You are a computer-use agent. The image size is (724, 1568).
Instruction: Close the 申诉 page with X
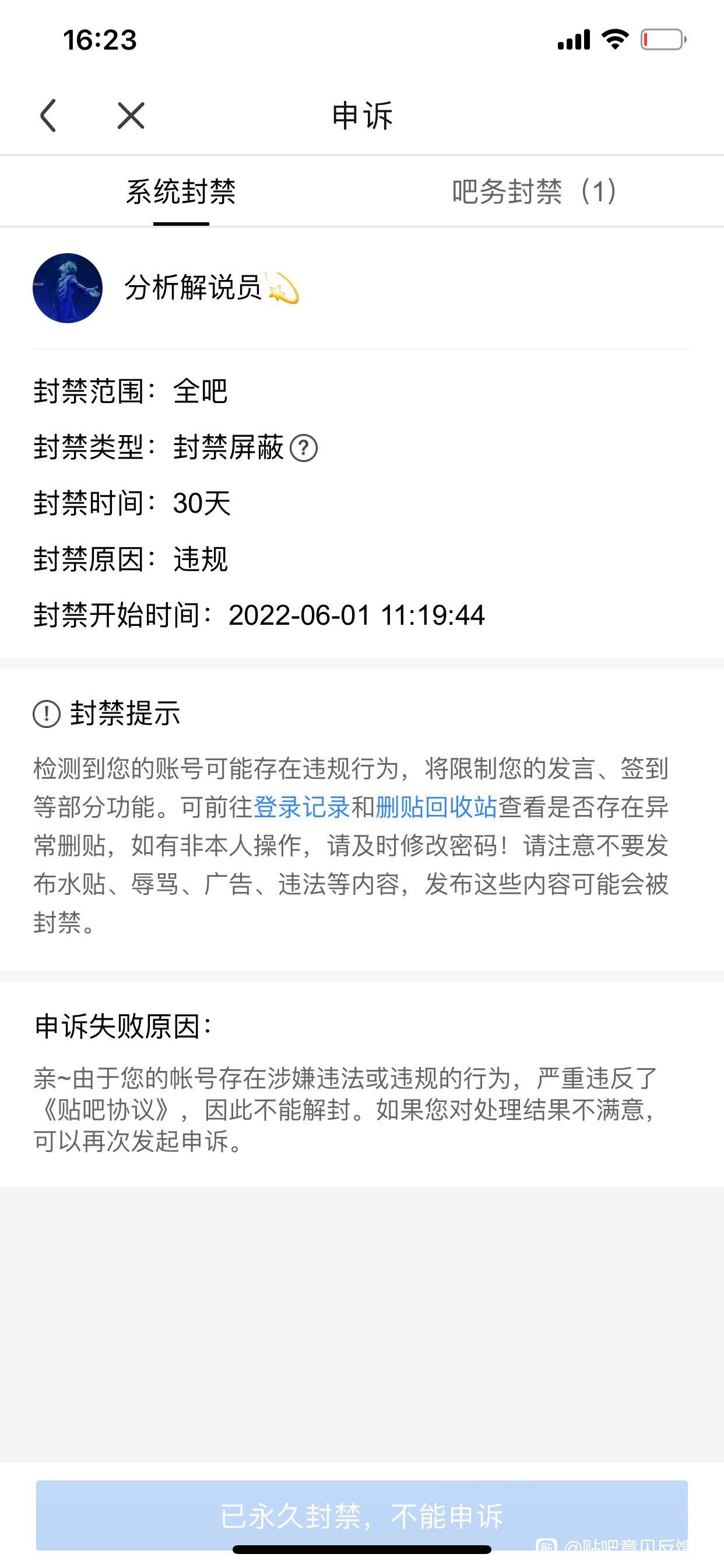coord(131,116)
